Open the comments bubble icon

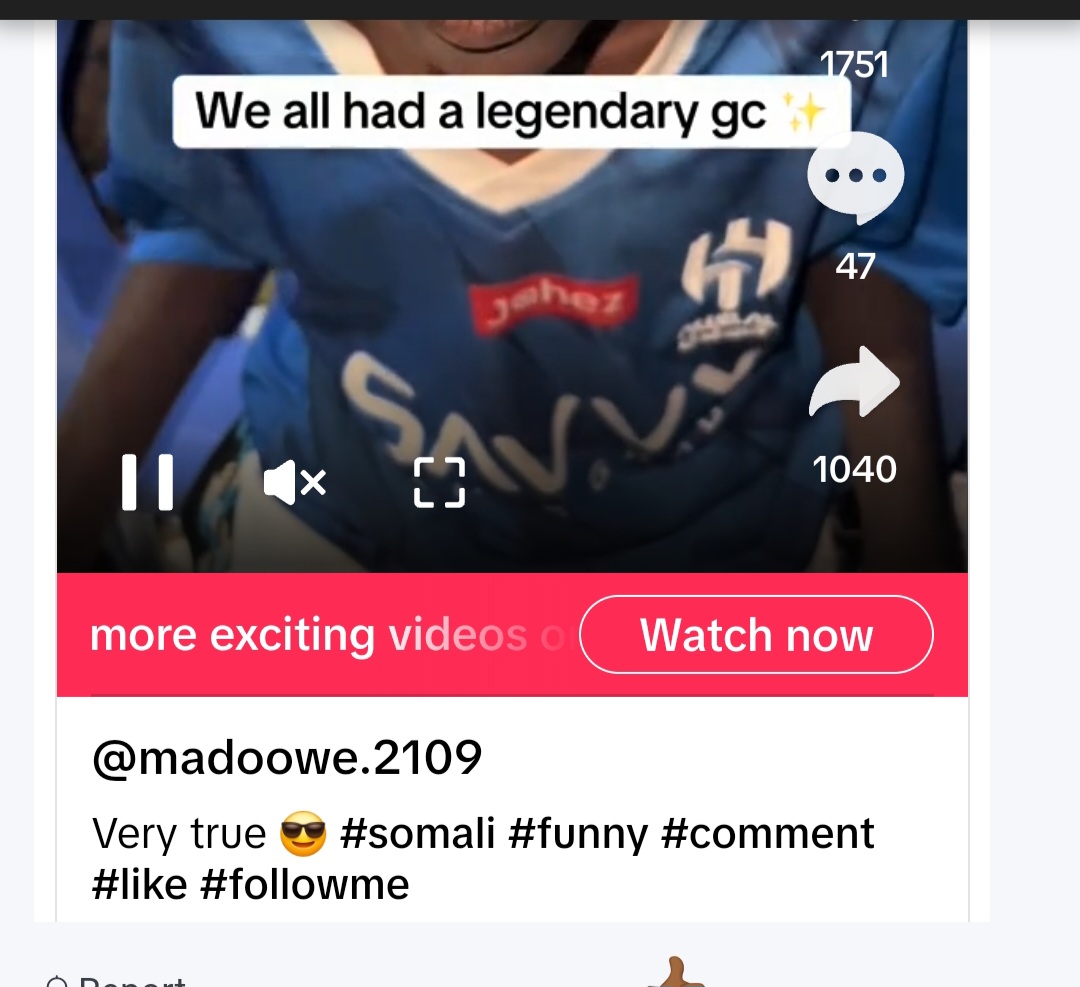coord(855,177)
